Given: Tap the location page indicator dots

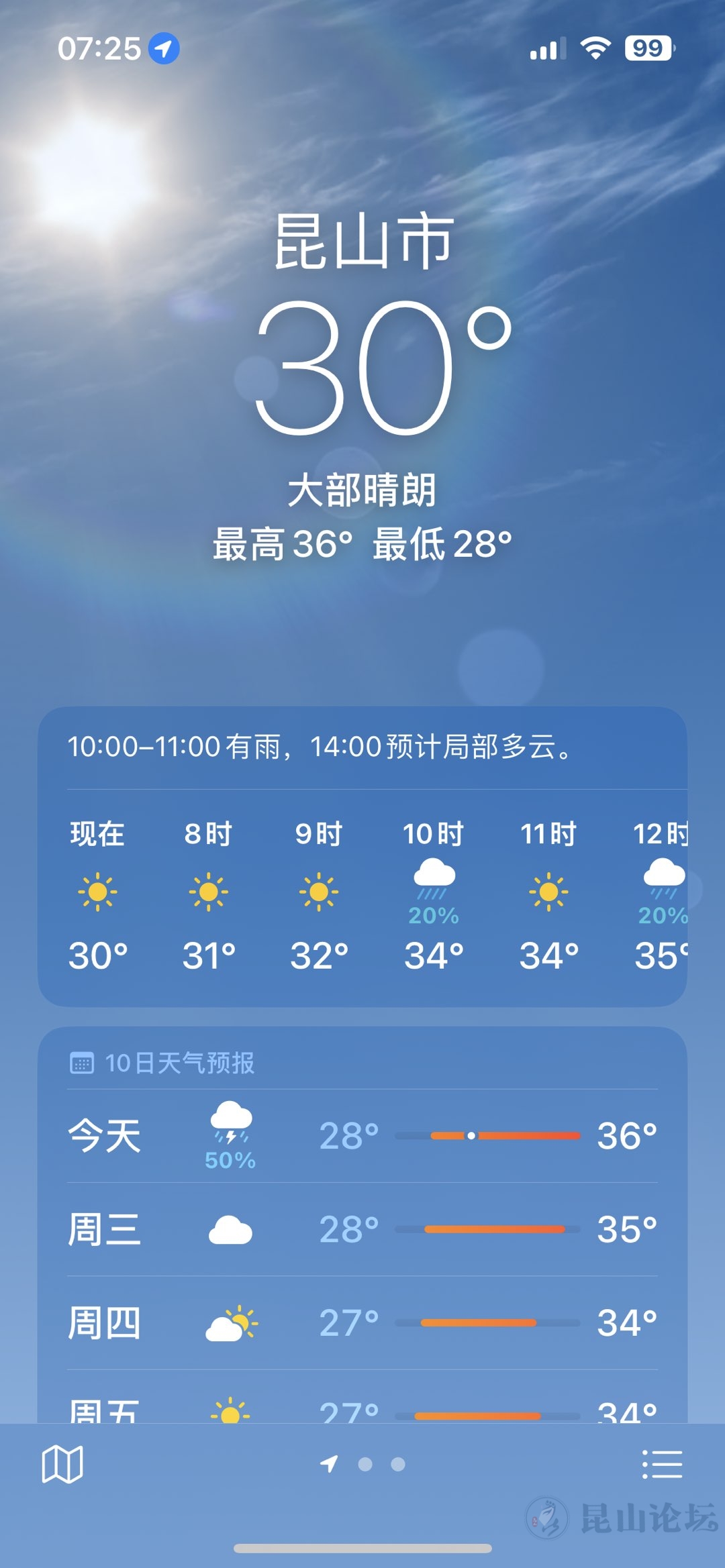Looking at the screenshot, I should [x=363, y=1464].
